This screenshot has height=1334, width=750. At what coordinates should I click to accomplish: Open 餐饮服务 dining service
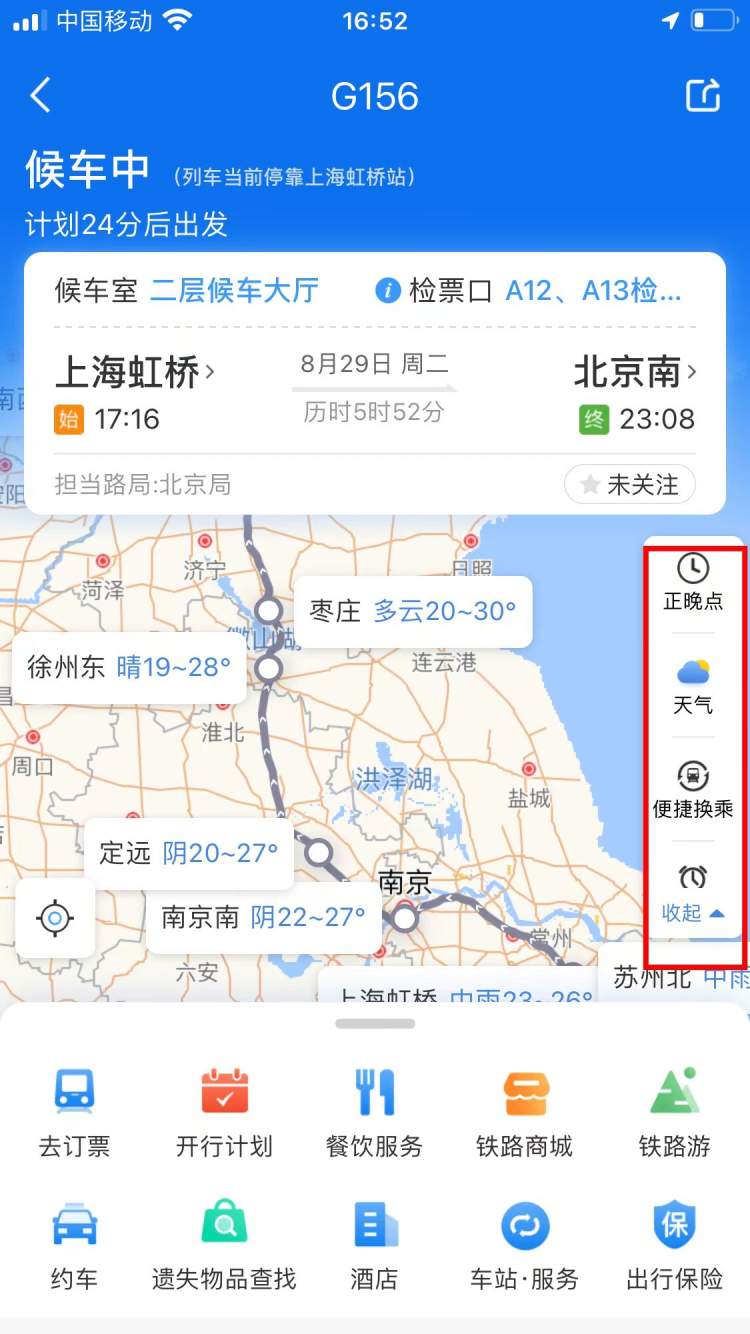pyautogui.click(x=374, y=1112)
